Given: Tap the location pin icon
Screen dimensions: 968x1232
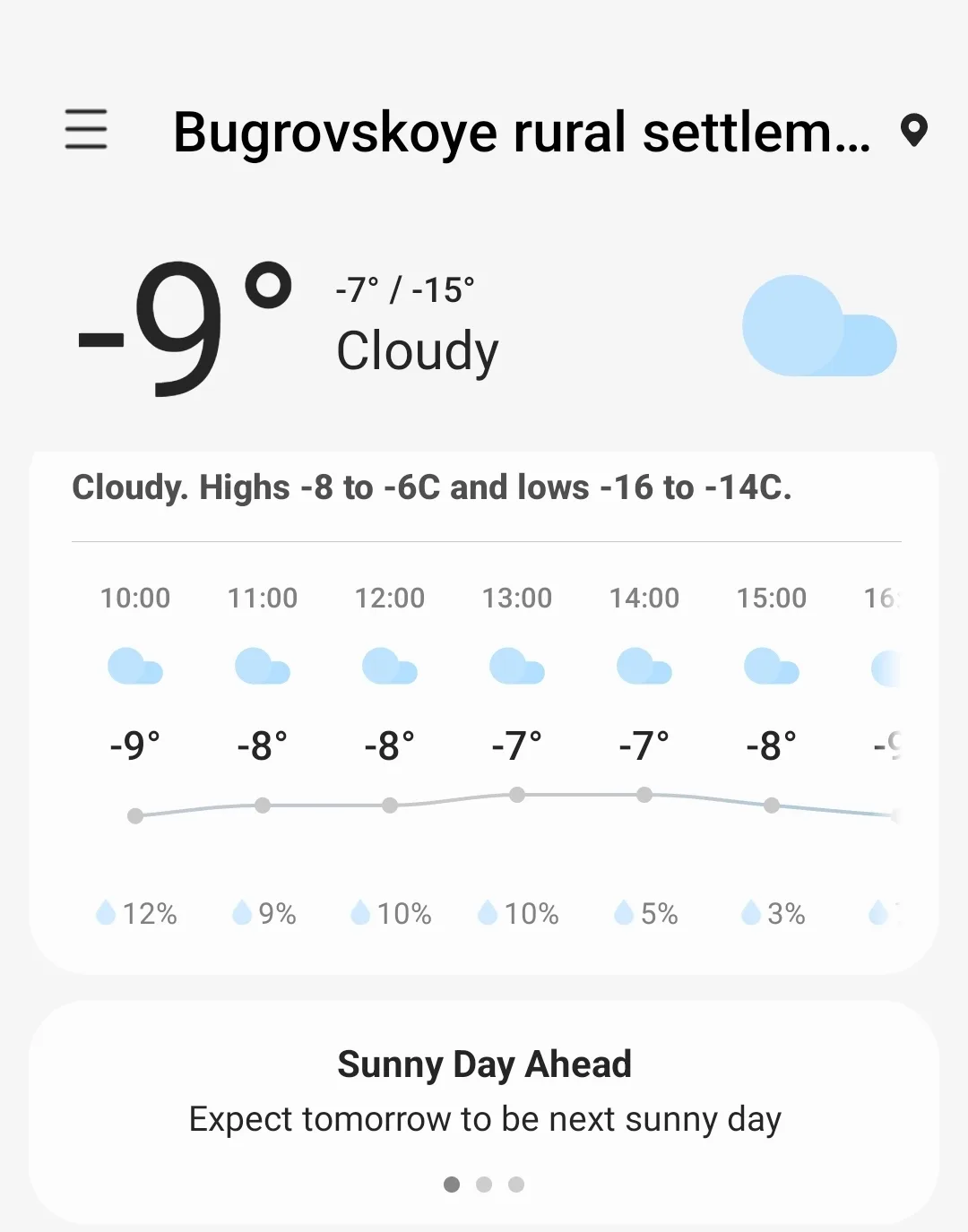Looking at the screenshot, I should pyautogui.click(x=913, y=131).
